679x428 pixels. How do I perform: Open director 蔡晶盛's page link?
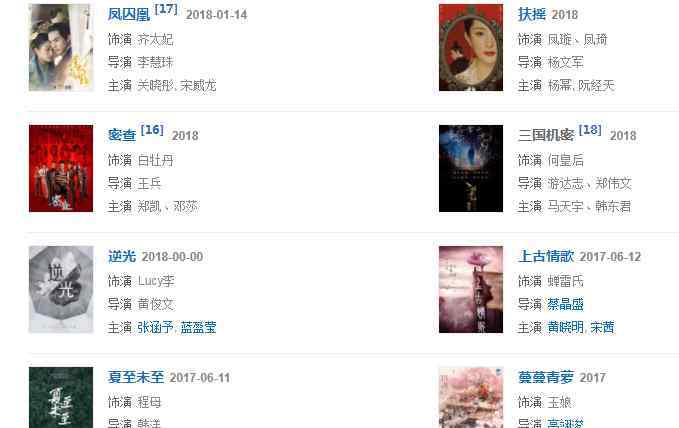coord(566,304)
